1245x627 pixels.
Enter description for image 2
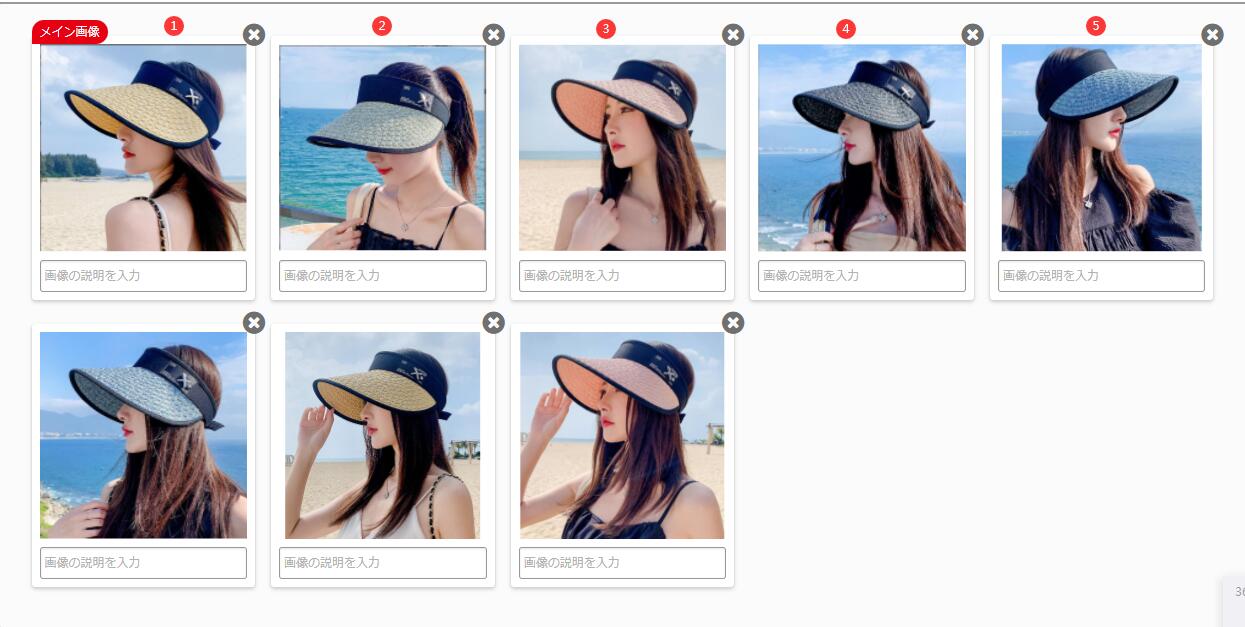click(383, 276)
